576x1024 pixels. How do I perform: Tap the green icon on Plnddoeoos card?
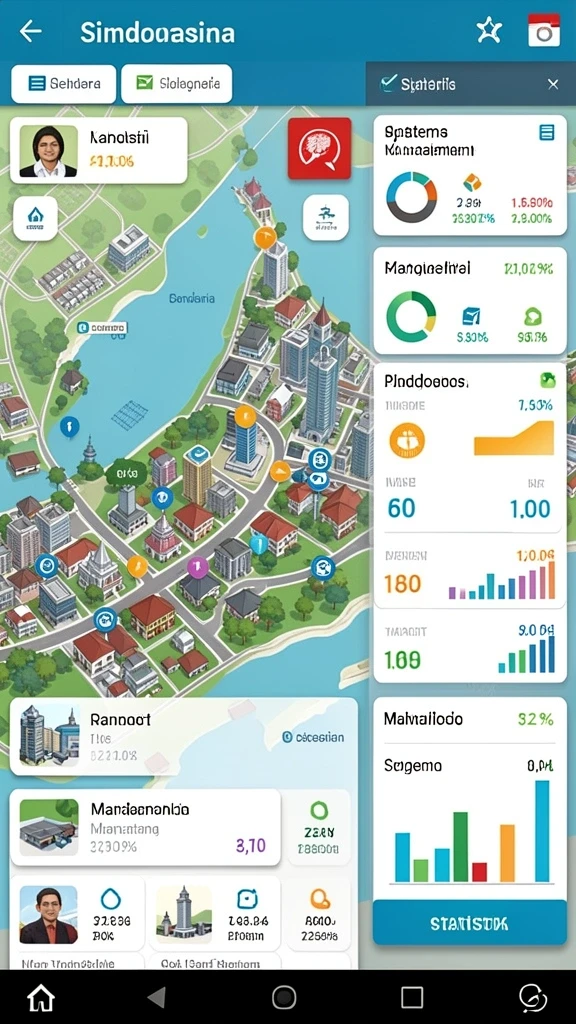(x=547, y=379)
